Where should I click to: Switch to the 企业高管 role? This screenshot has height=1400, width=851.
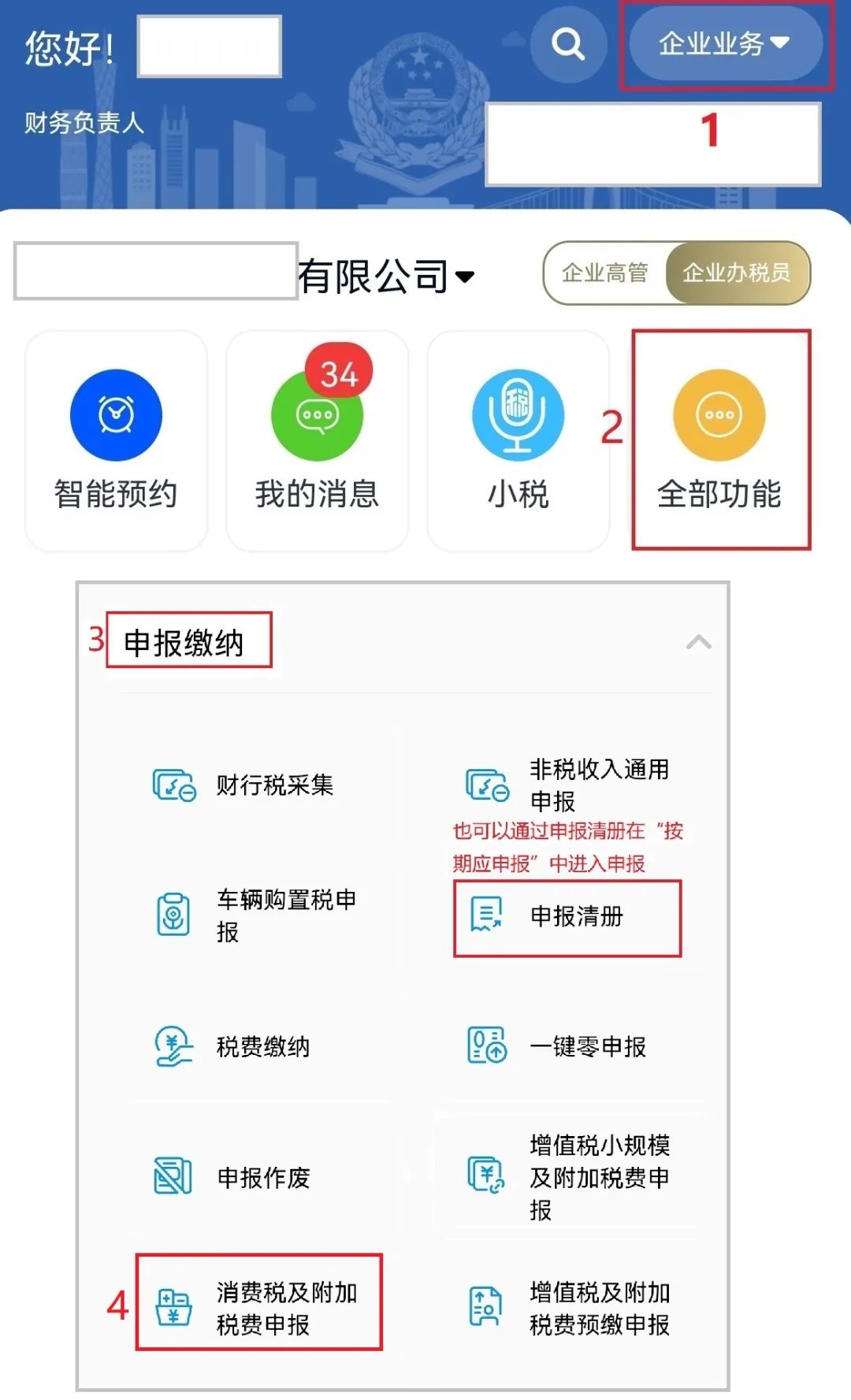point(604,273)
